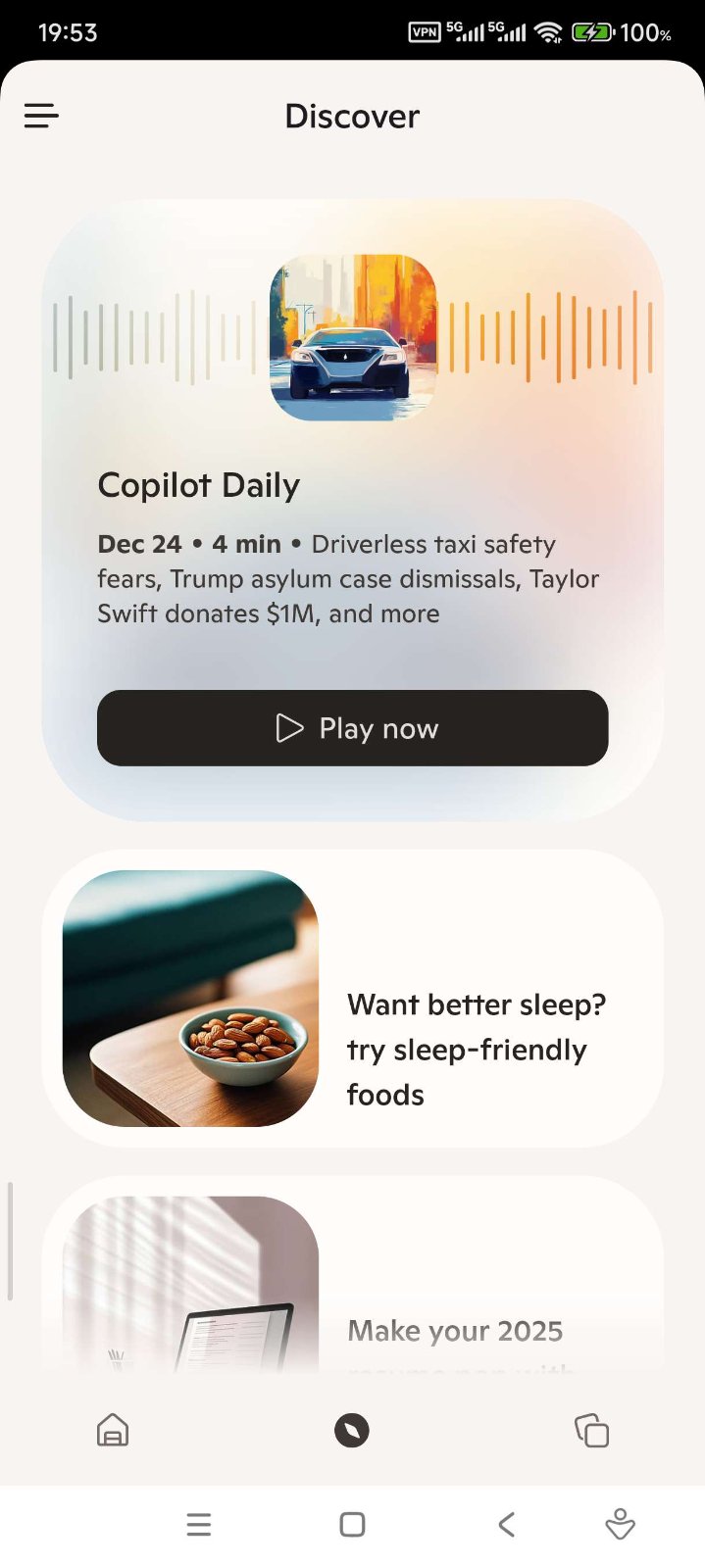Select the Discover compass tab
The height and width of the screenshot is (1568, 705).
coord(352,1431)
